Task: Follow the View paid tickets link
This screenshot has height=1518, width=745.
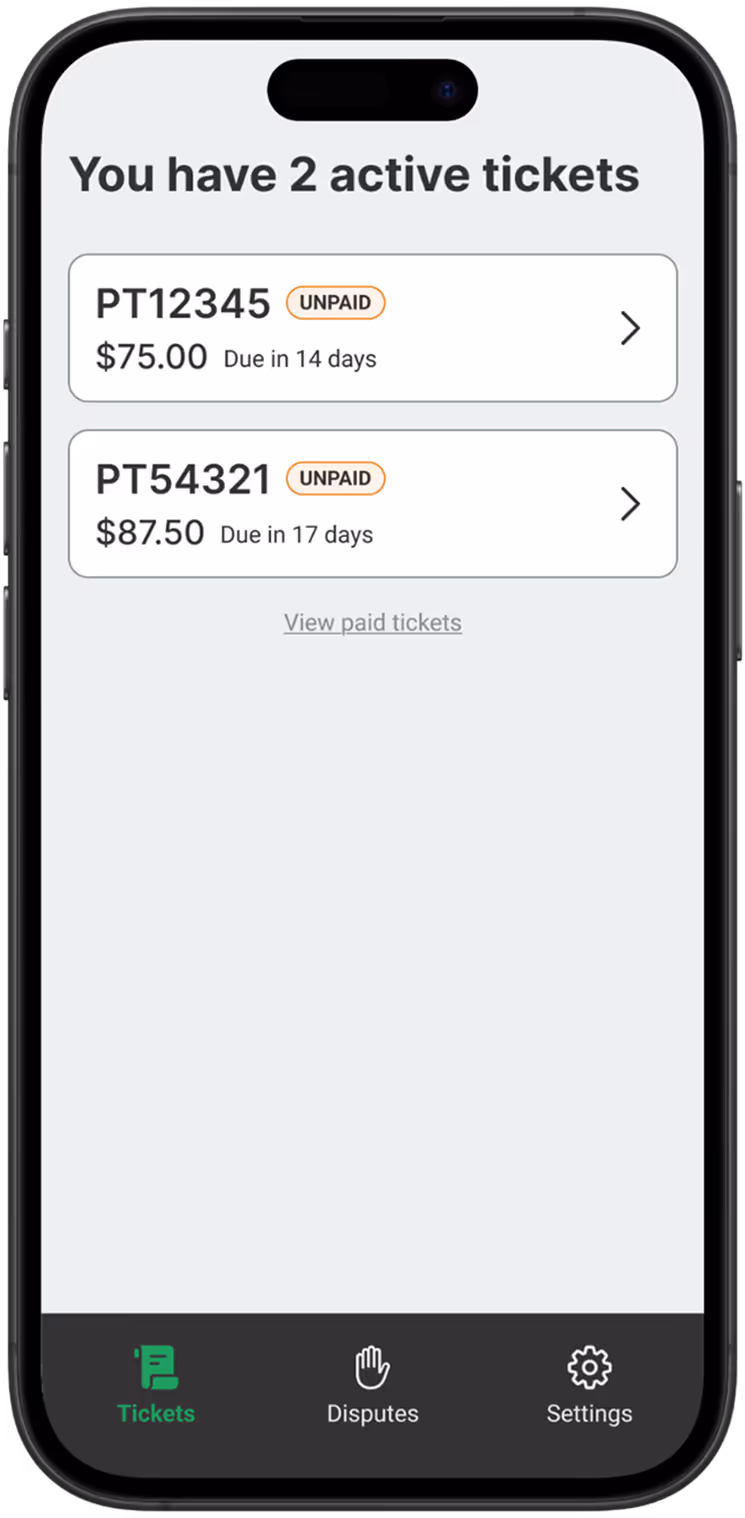Action: 372,623
